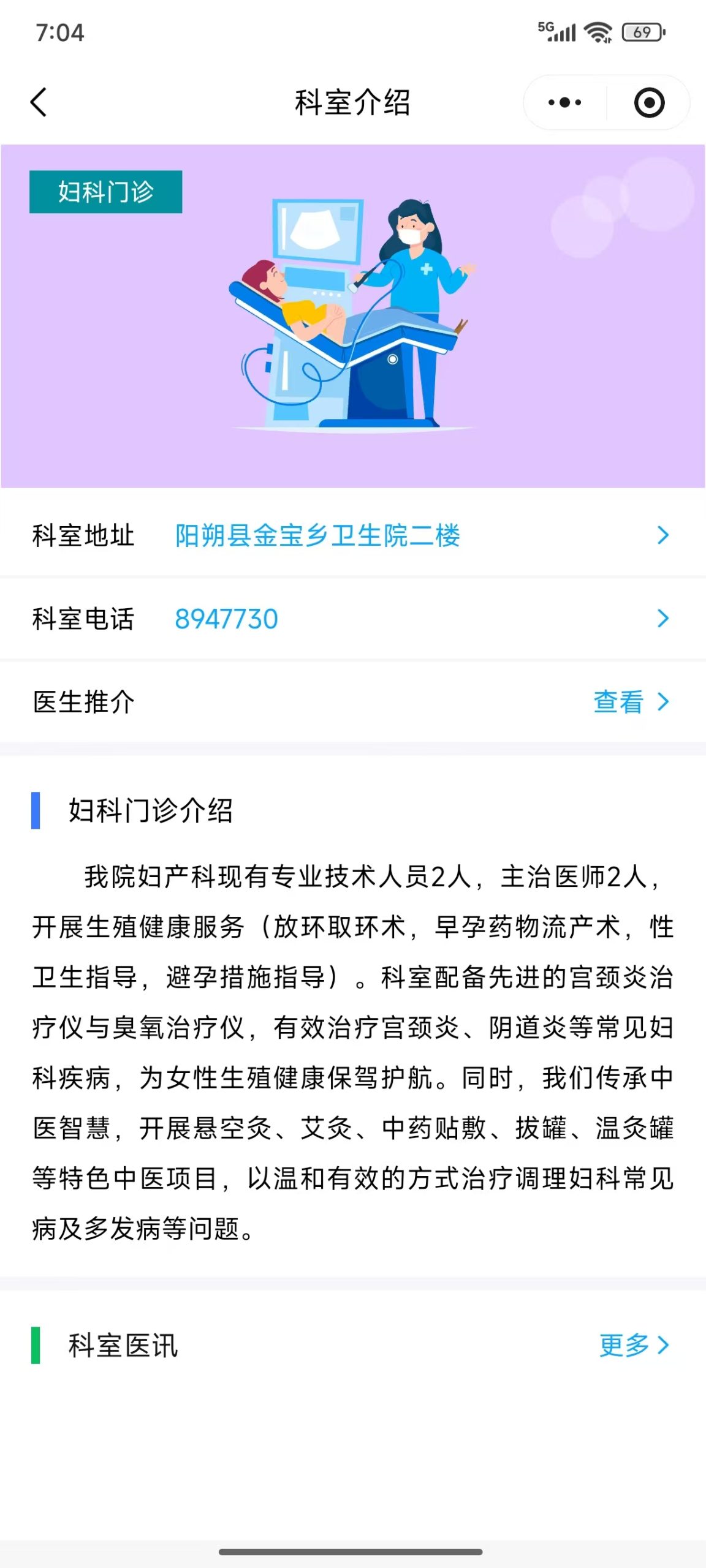The height and width of the screenshot is (1568, 706).
Task: Open the mini program more-options menu
Action: (564, 102)
